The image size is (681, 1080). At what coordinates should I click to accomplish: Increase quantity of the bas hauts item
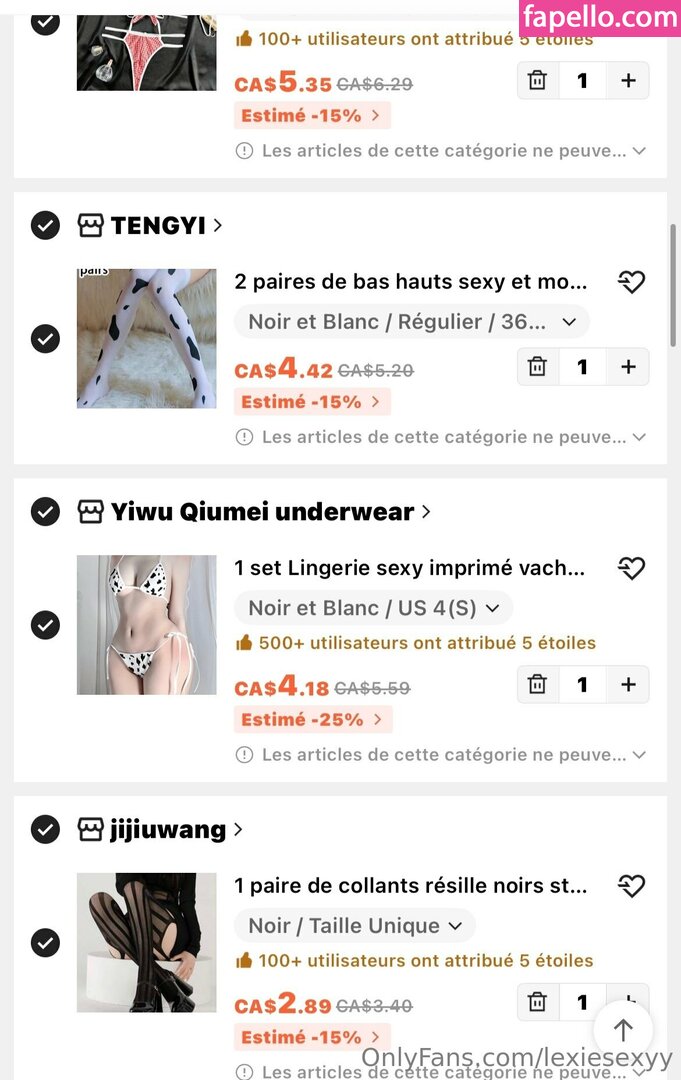point(628,367)
